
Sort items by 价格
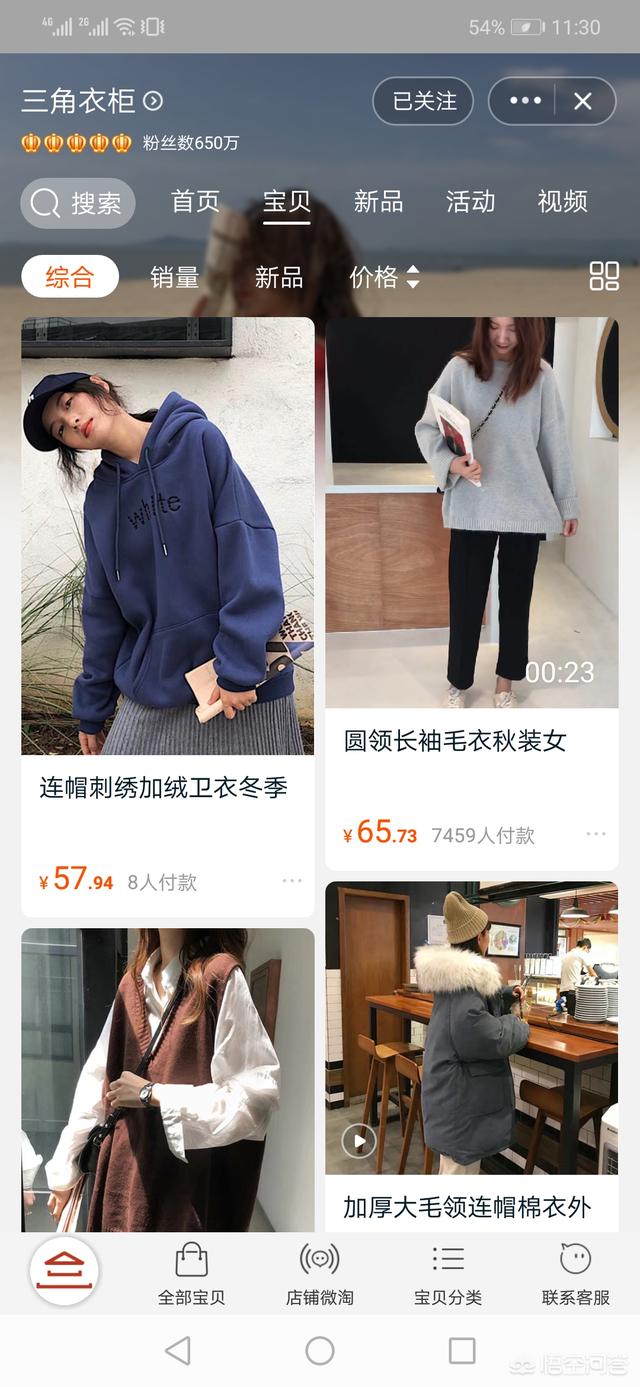click(x=384, y=277)
